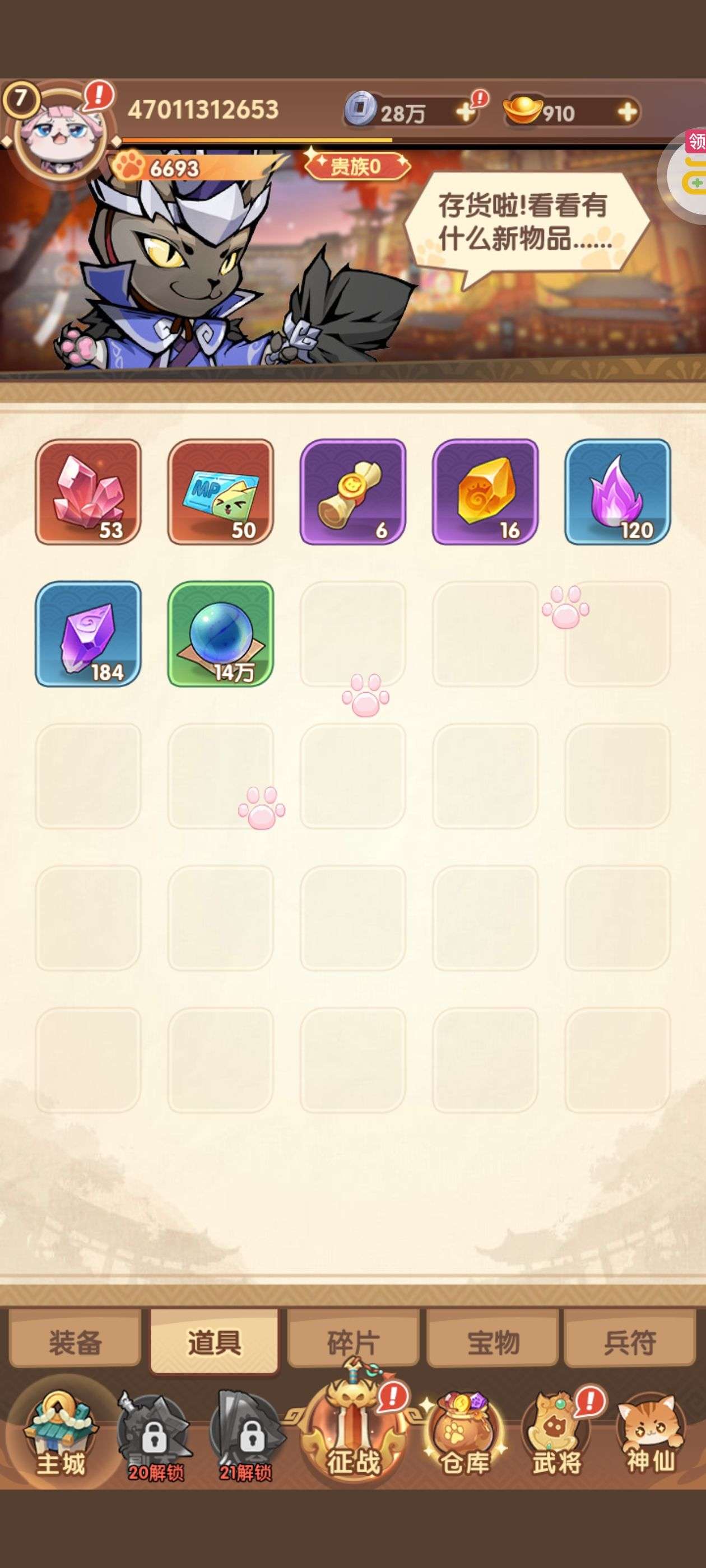Screen dimensions: 706x1568
Task: Switch to the 碎片 tab
Action: coord(354,1342)
